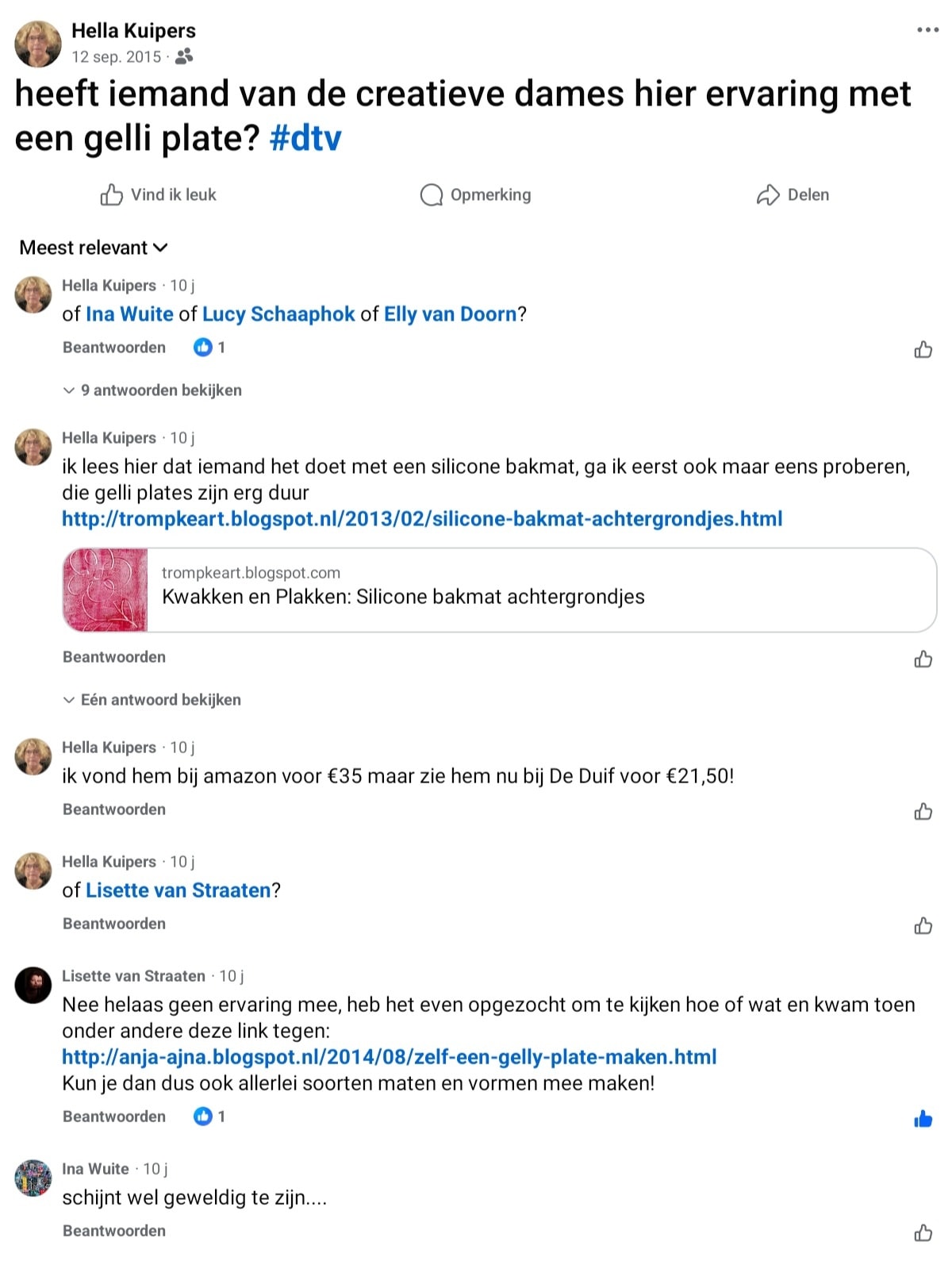The width and height of the screenshot is (952, 1284).
Task: Open Kwakken en Plakken link preview card
Action: coord(499,590)
